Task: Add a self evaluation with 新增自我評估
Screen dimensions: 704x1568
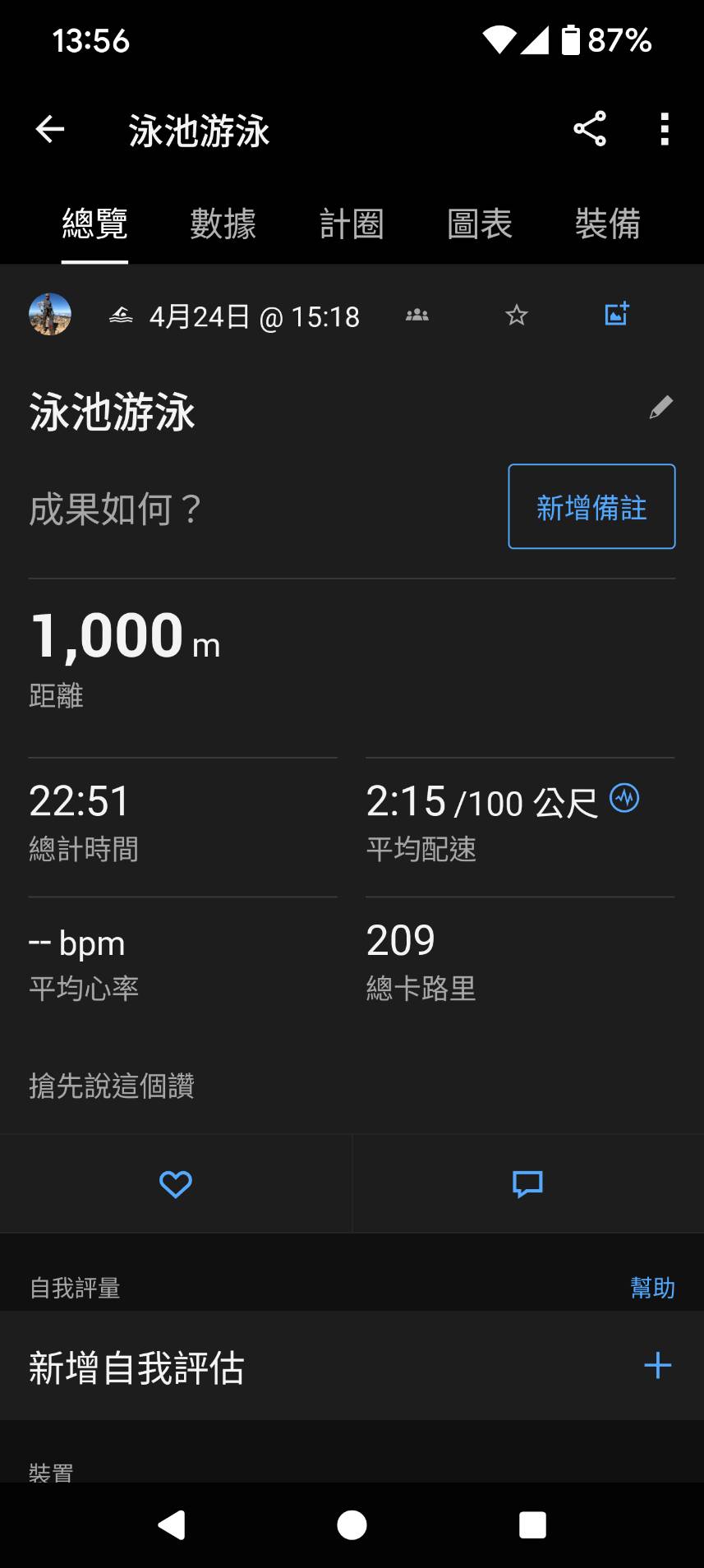Action: [x=352, y=1366]
